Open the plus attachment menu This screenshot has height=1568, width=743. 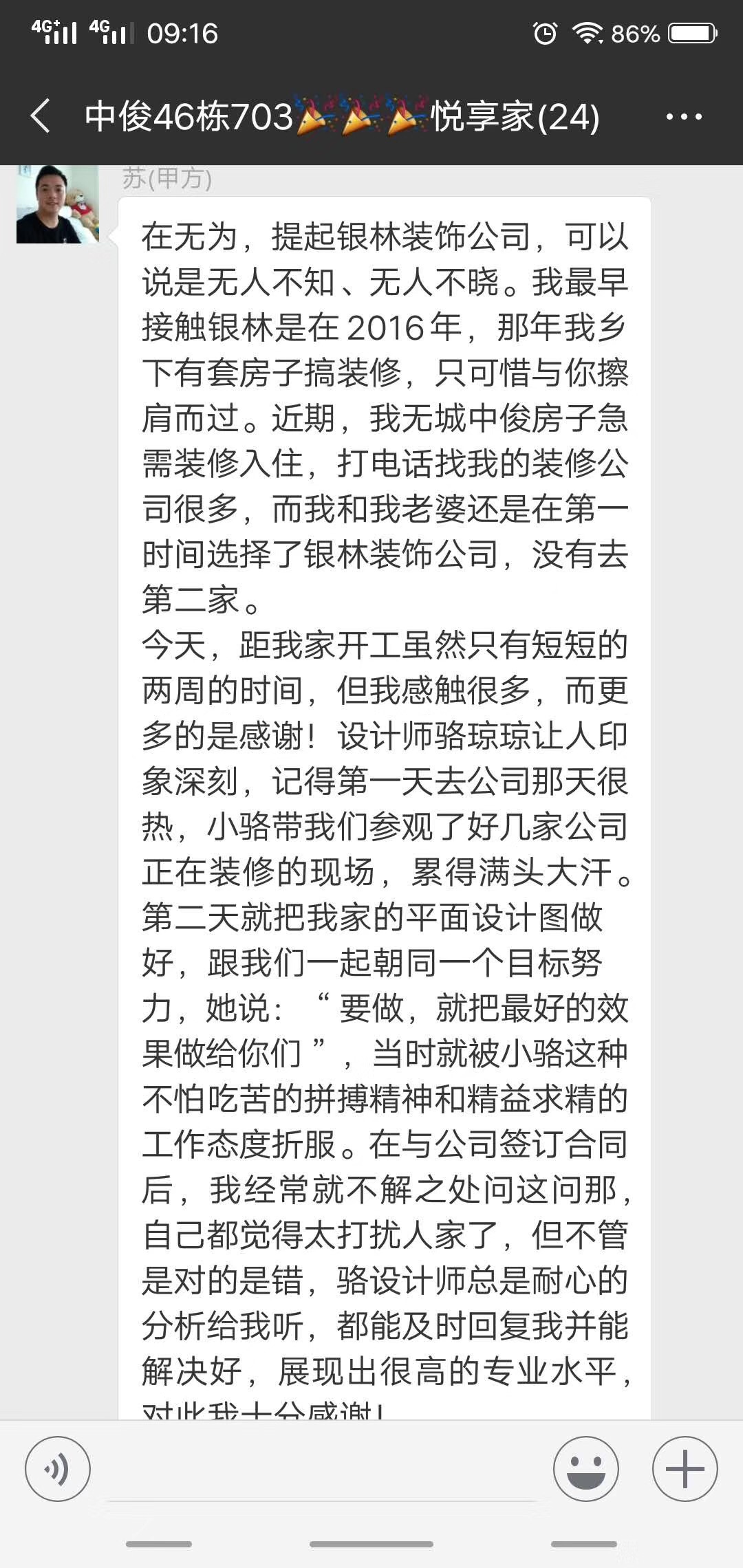coord(685,1470)
